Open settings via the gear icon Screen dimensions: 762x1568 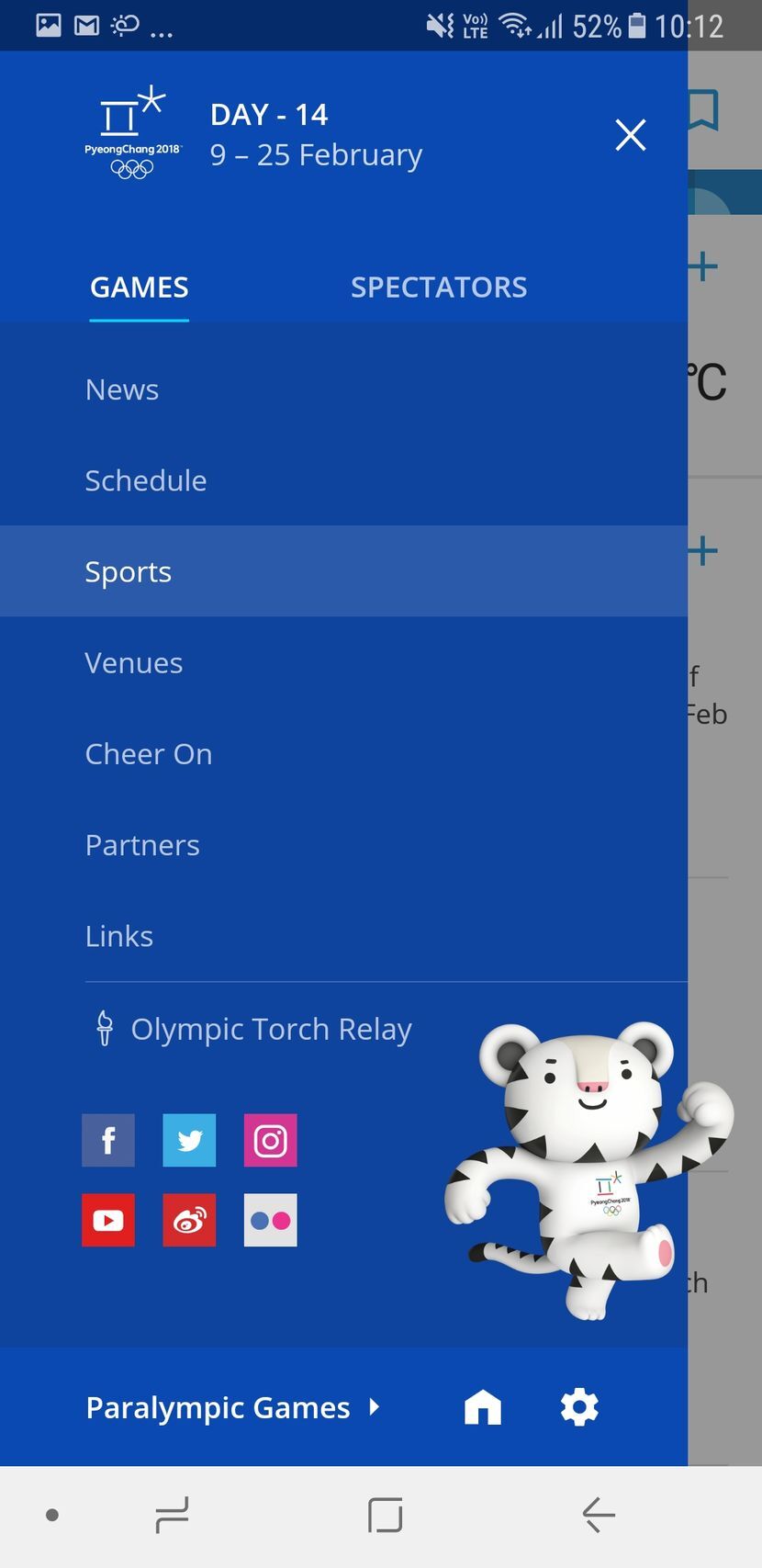point(578,1406)
